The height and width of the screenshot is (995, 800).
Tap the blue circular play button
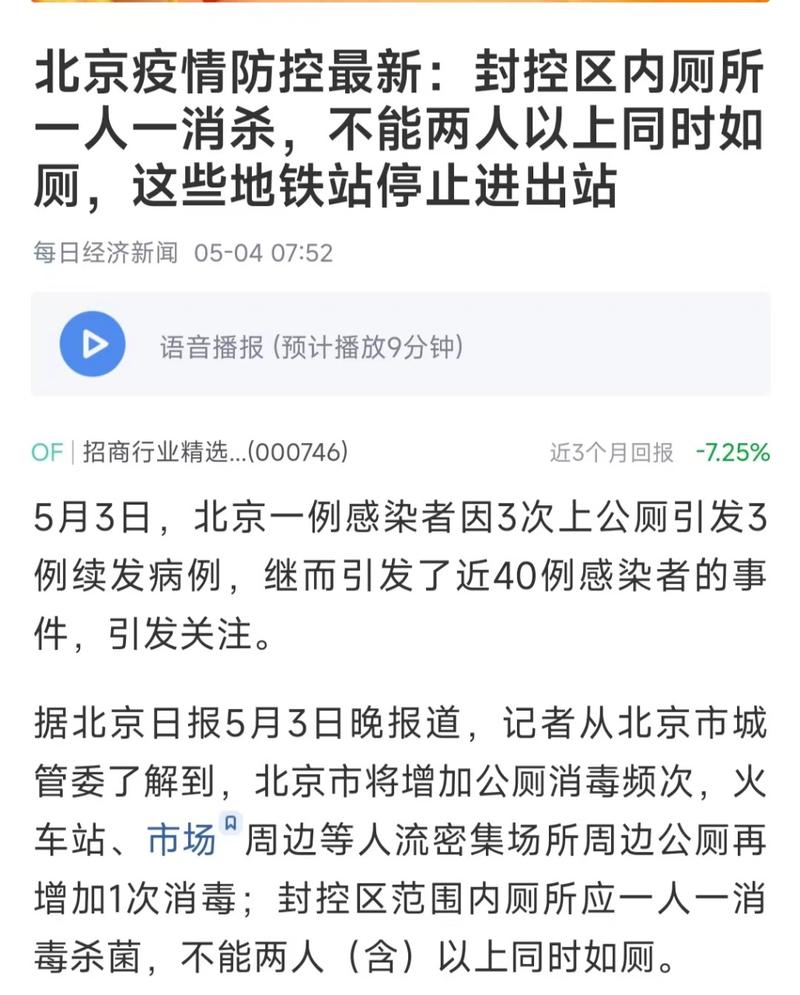pos(91,343)
